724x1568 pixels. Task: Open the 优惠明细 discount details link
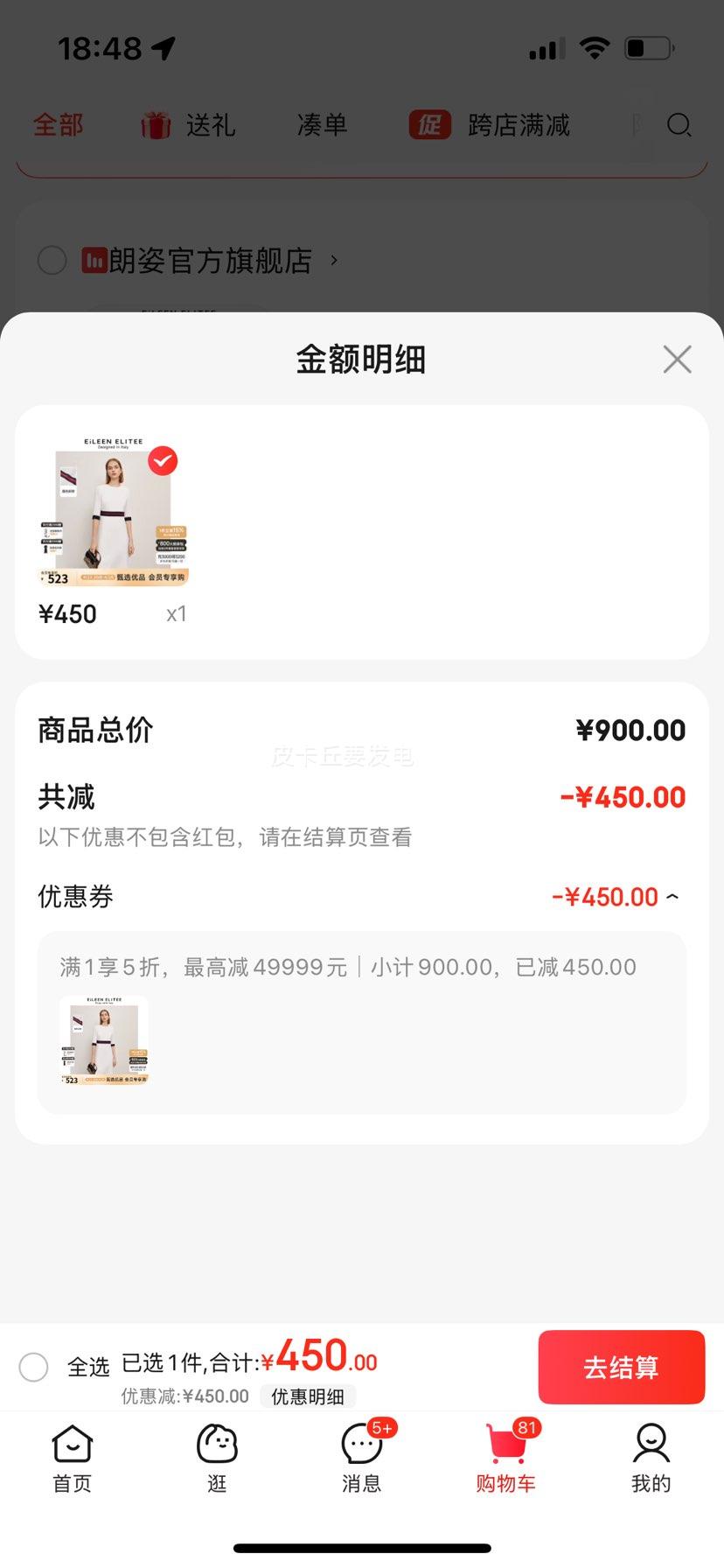(307, 1396)
